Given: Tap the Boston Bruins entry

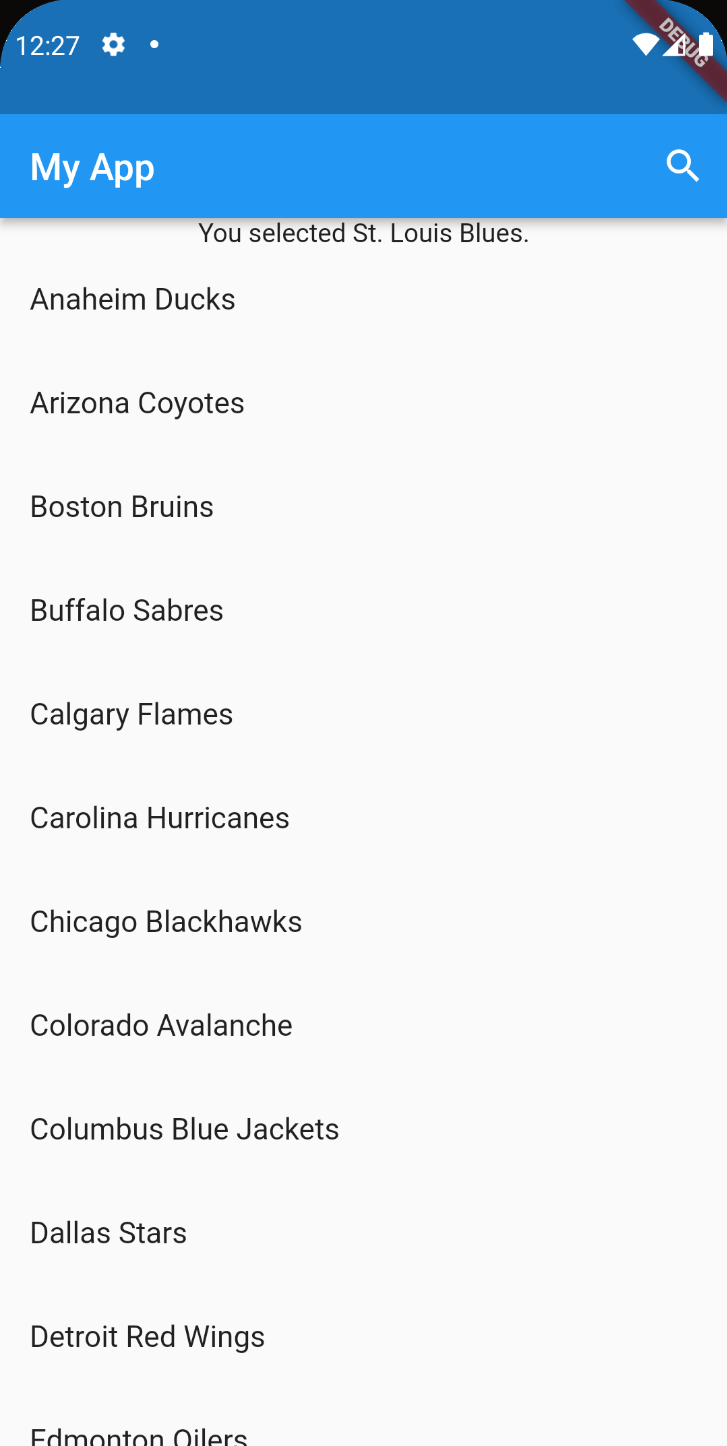Looking at the screenshot, I should (x=122, y=507).
